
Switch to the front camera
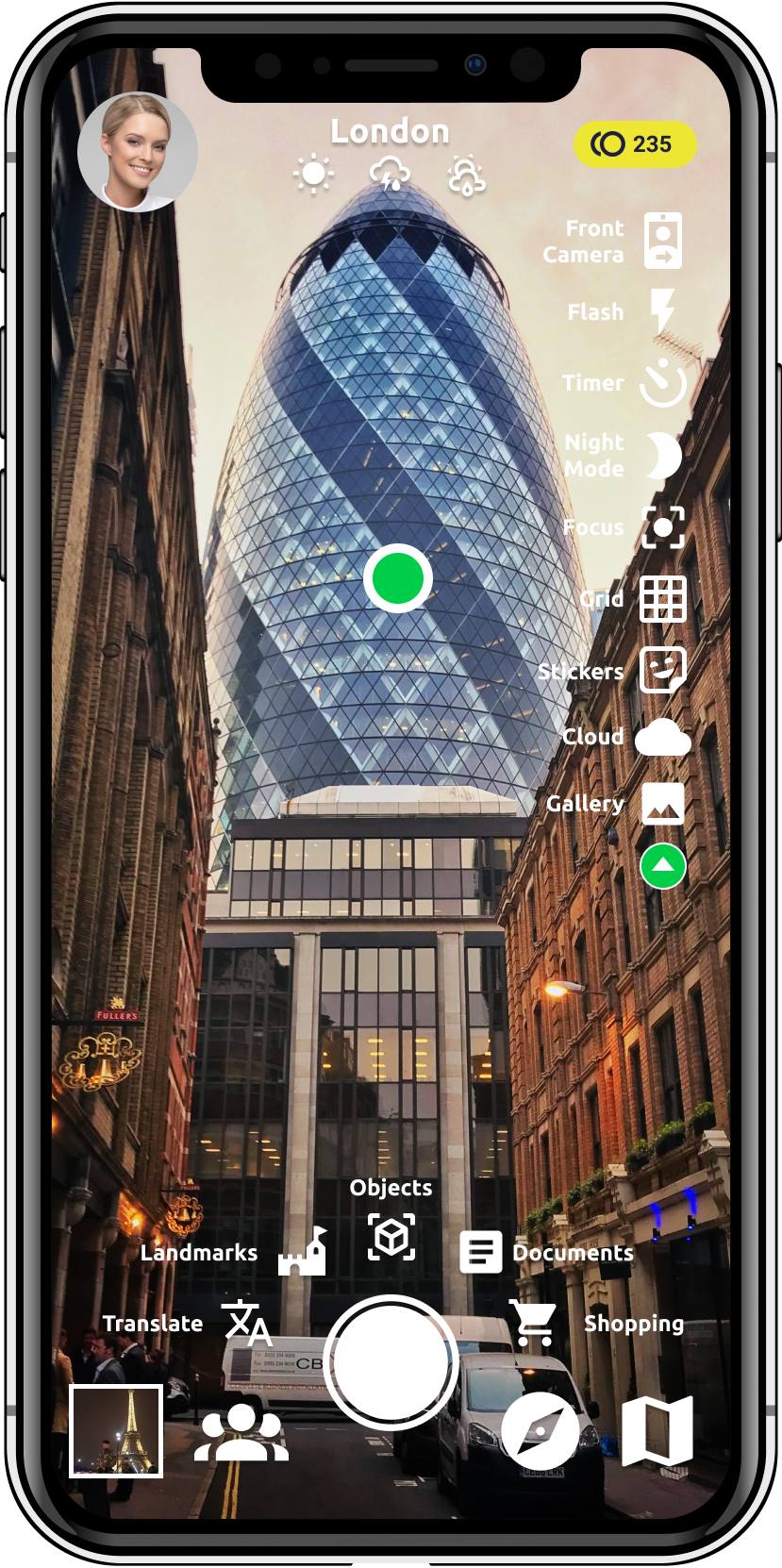click(x=662, y=242)
